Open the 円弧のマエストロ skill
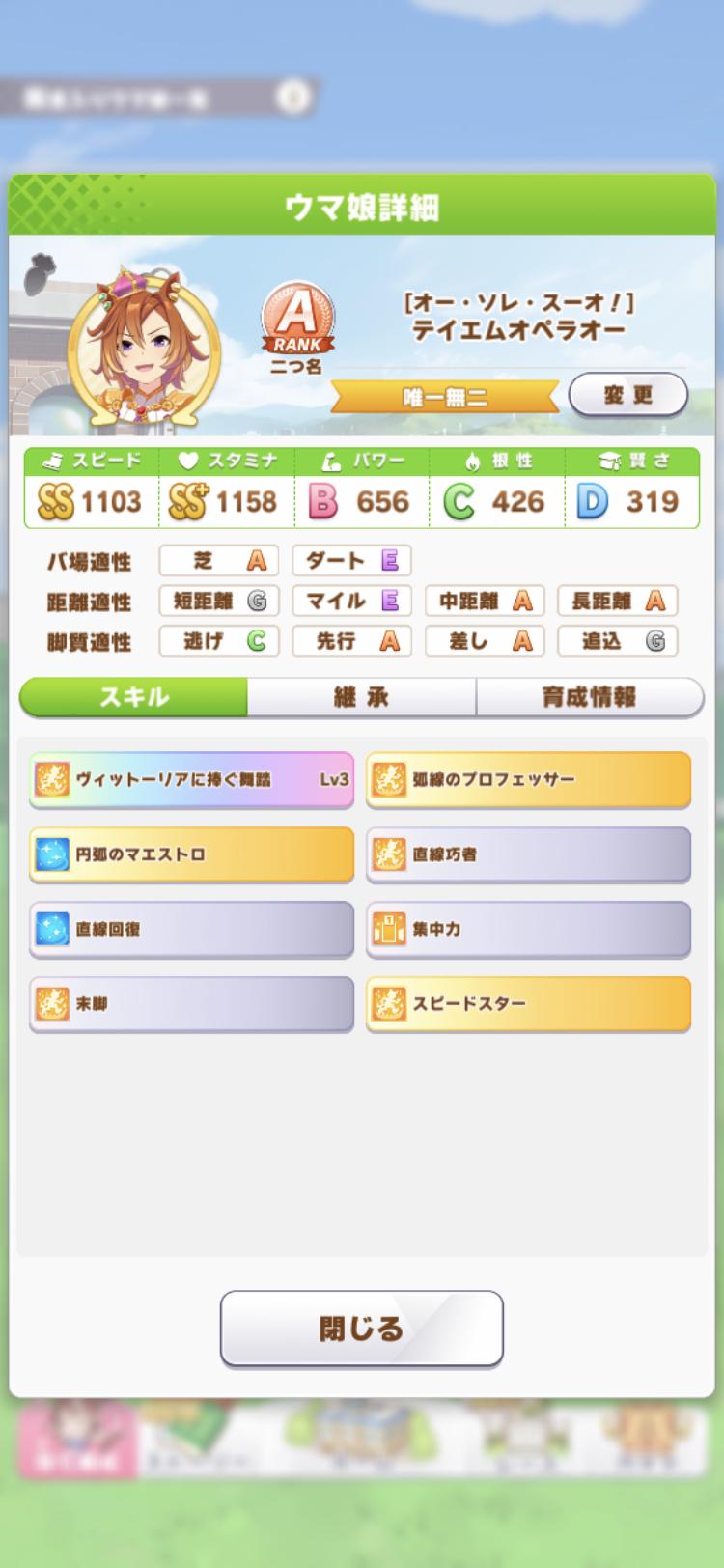 coord(192,854)
